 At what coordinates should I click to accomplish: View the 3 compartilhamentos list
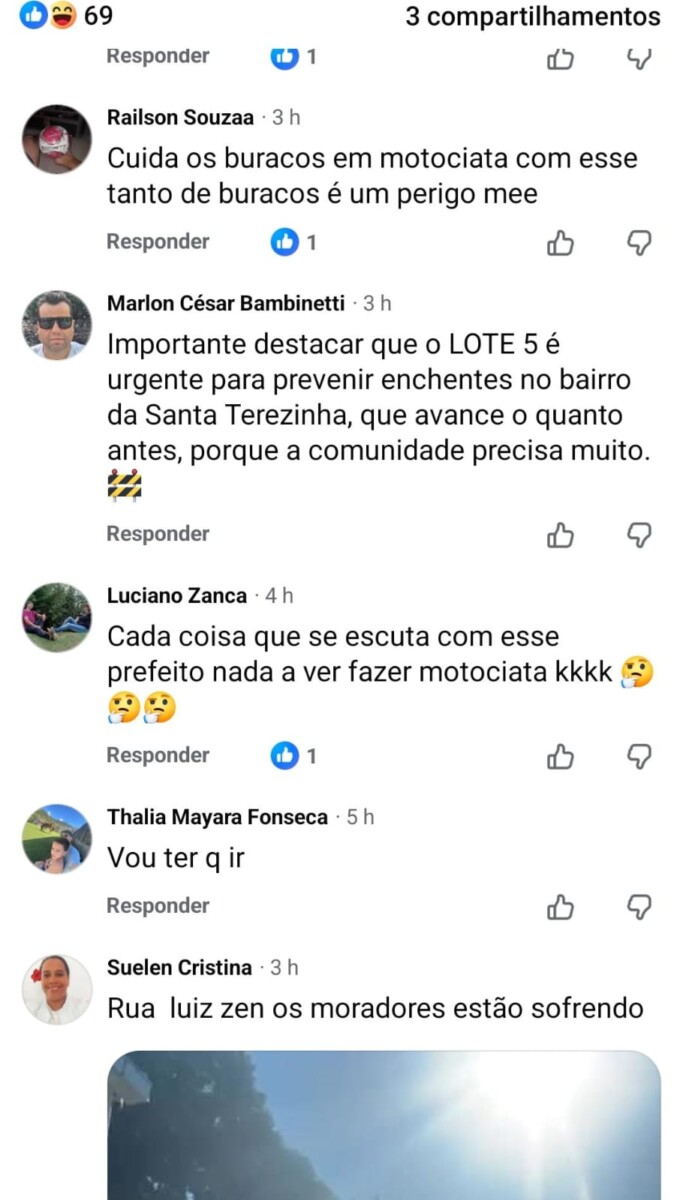tap(532, 17)
